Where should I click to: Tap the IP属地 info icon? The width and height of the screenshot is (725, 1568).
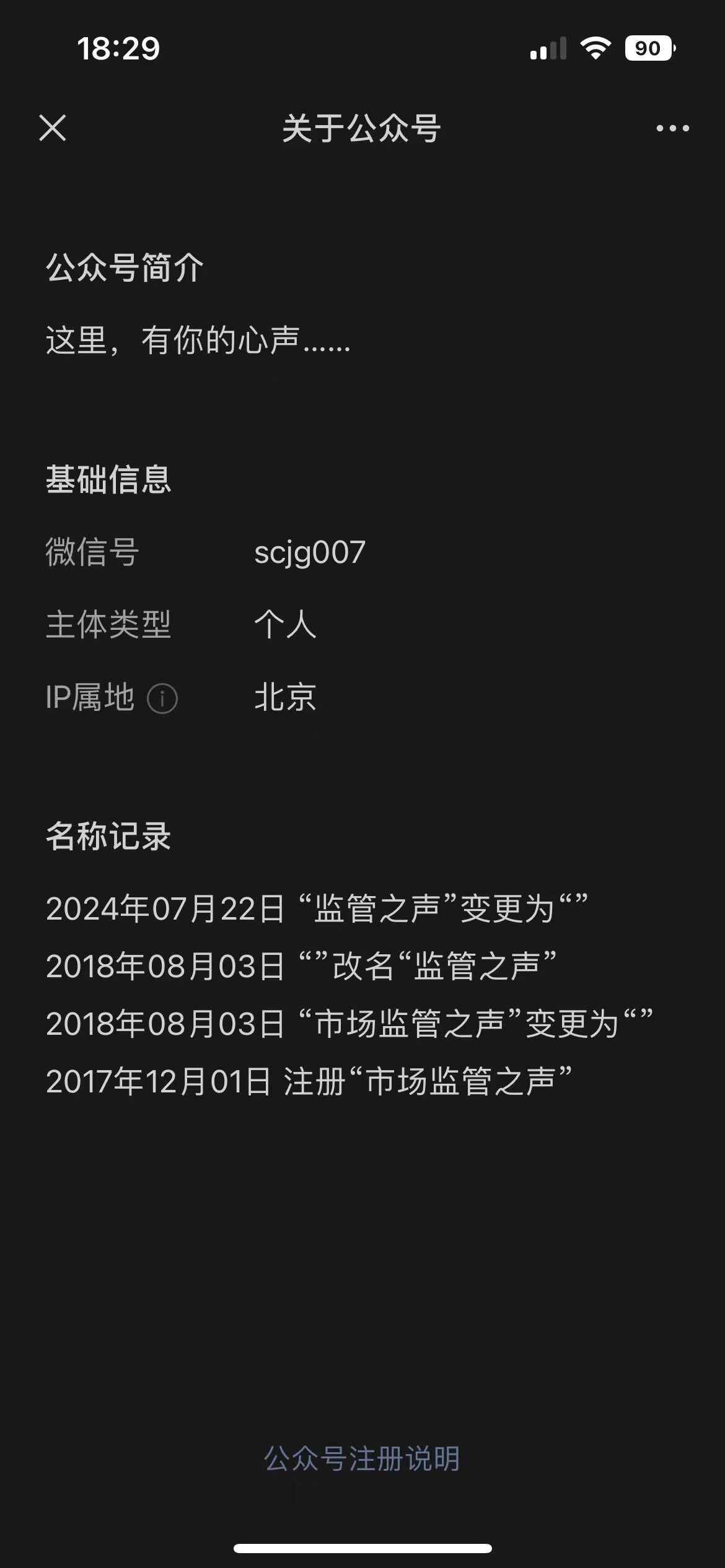coord(162,699)
